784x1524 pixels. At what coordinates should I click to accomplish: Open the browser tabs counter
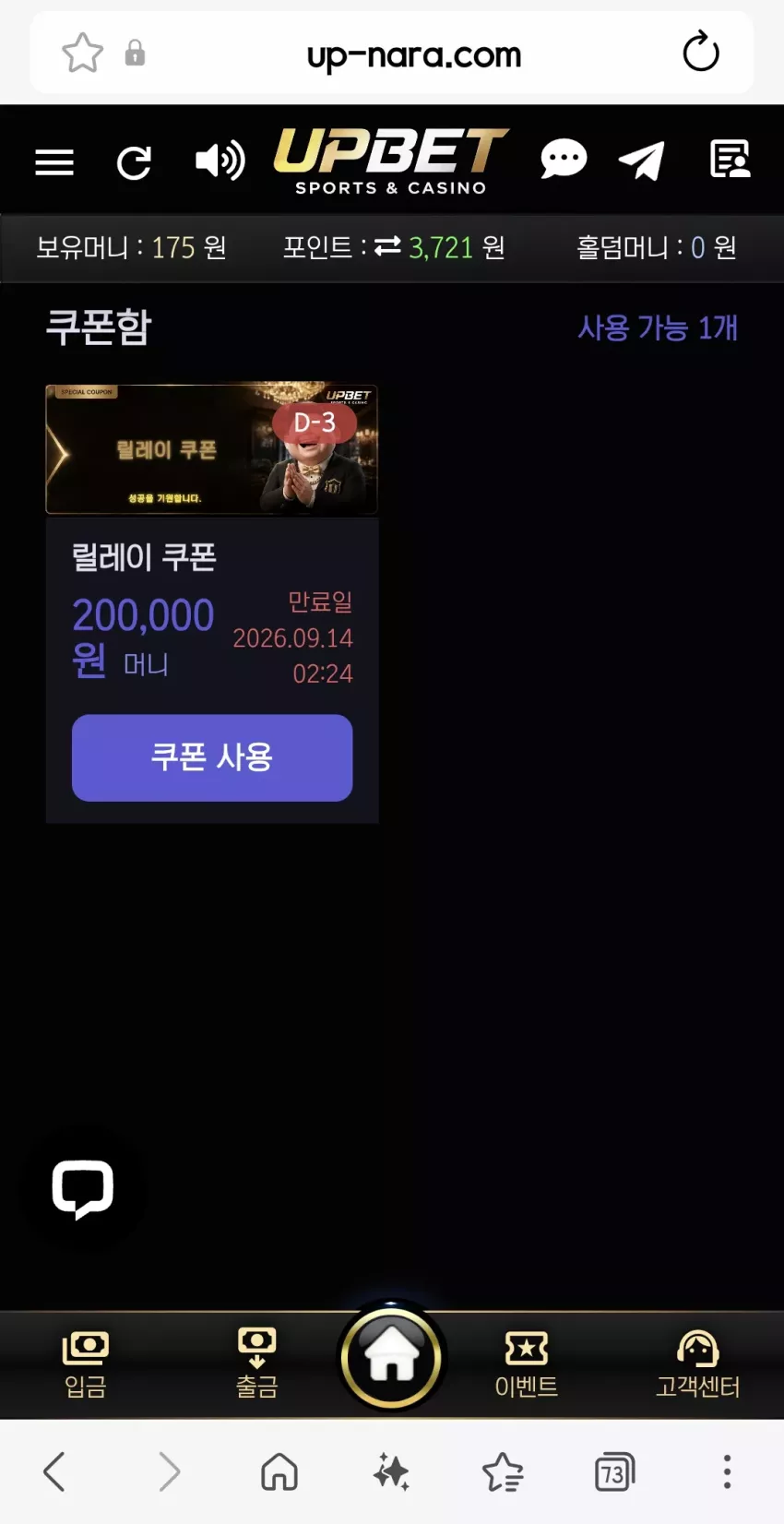pos(615,1472)
